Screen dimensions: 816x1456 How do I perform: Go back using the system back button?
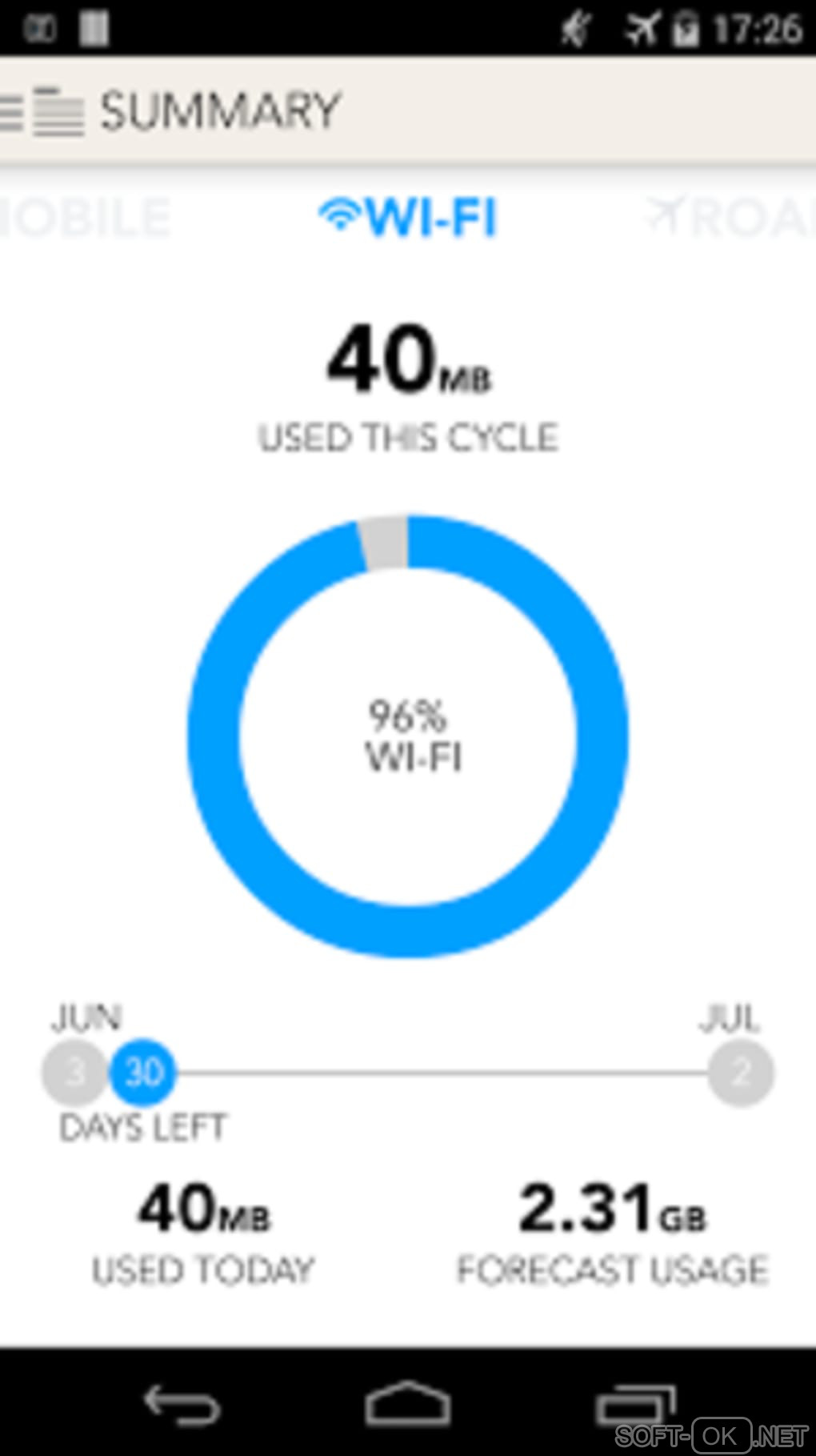pyautogui.click(x=181, y=1404)
